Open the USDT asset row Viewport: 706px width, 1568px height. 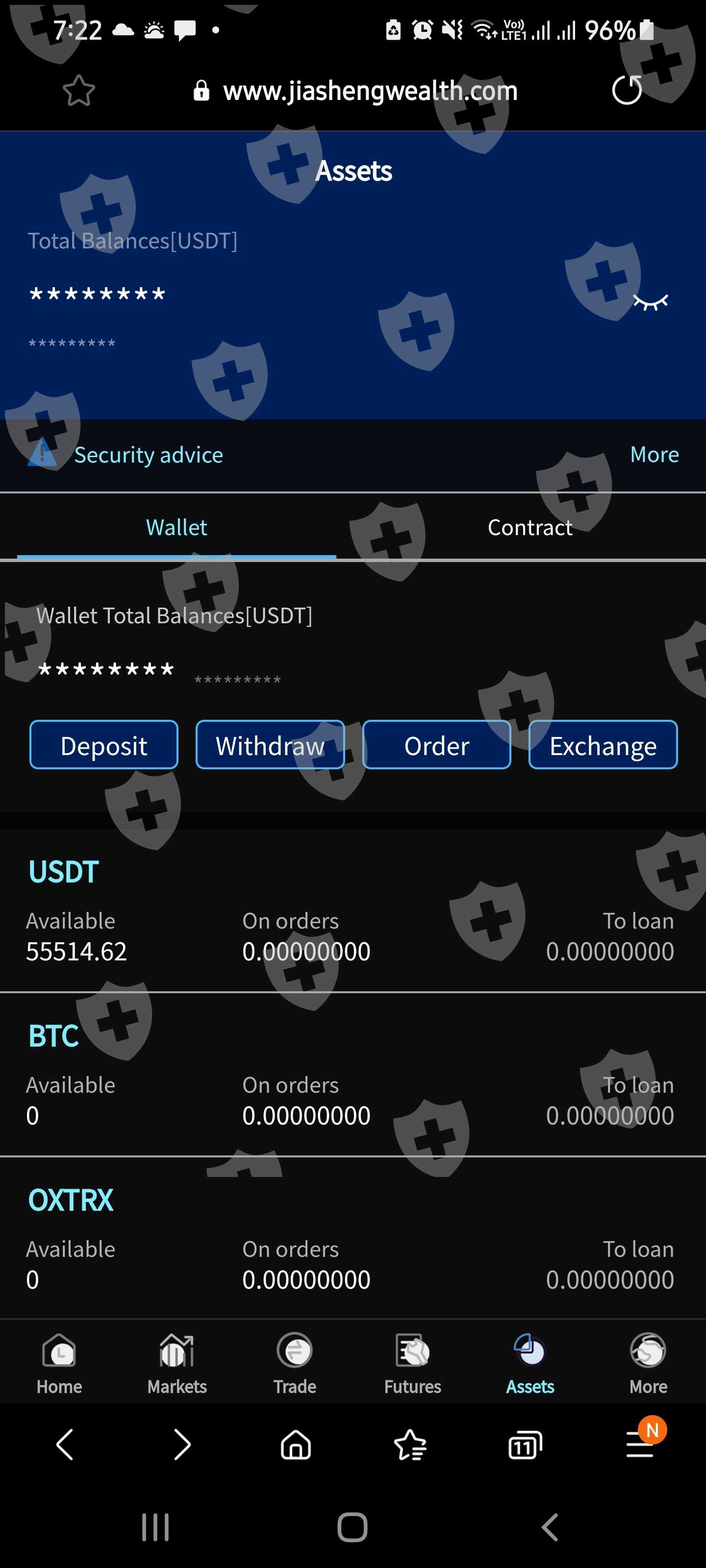click(x=64, y=872)
